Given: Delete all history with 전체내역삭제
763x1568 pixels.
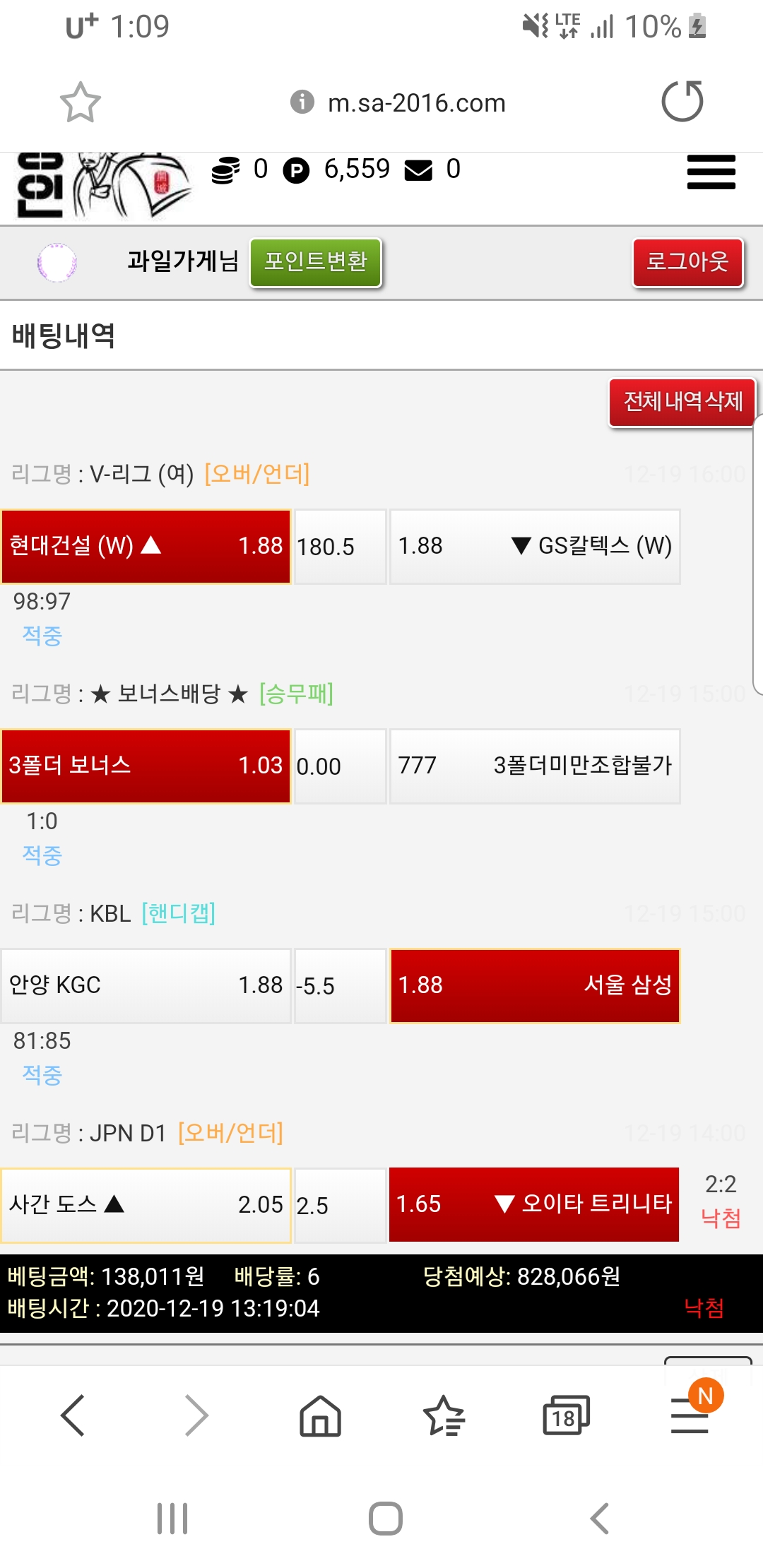Looking at the screenshot, I should click(x=682, y=402).
